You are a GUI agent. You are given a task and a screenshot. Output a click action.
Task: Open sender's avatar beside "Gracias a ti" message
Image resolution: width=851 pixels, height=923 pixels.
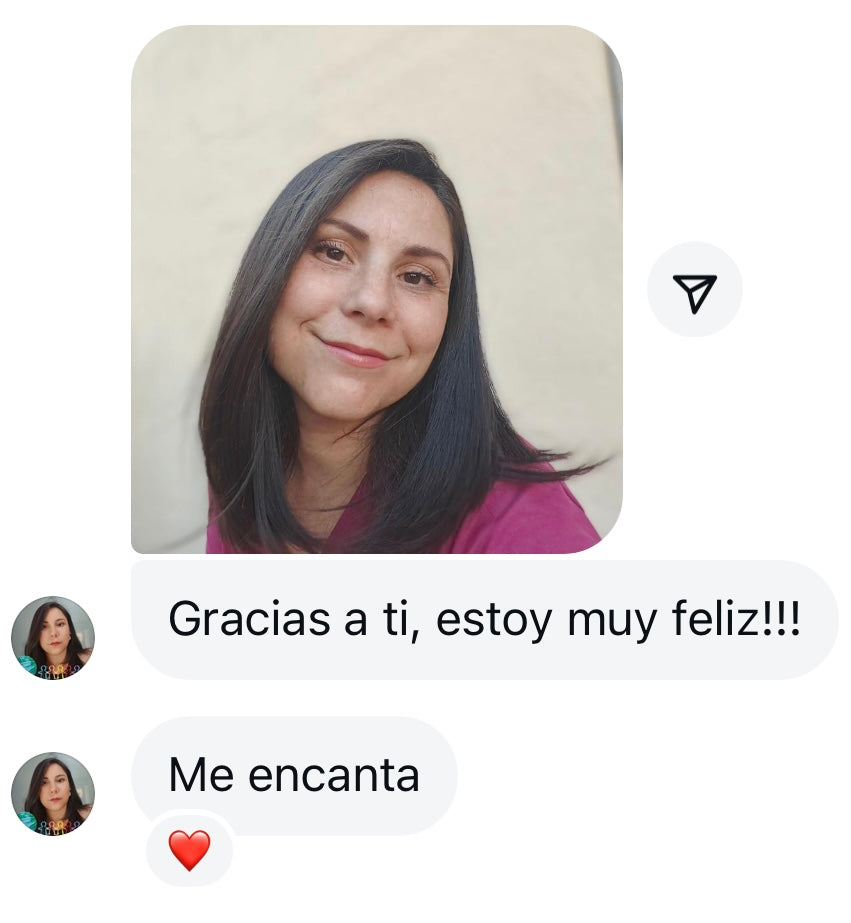coord(53,638)
